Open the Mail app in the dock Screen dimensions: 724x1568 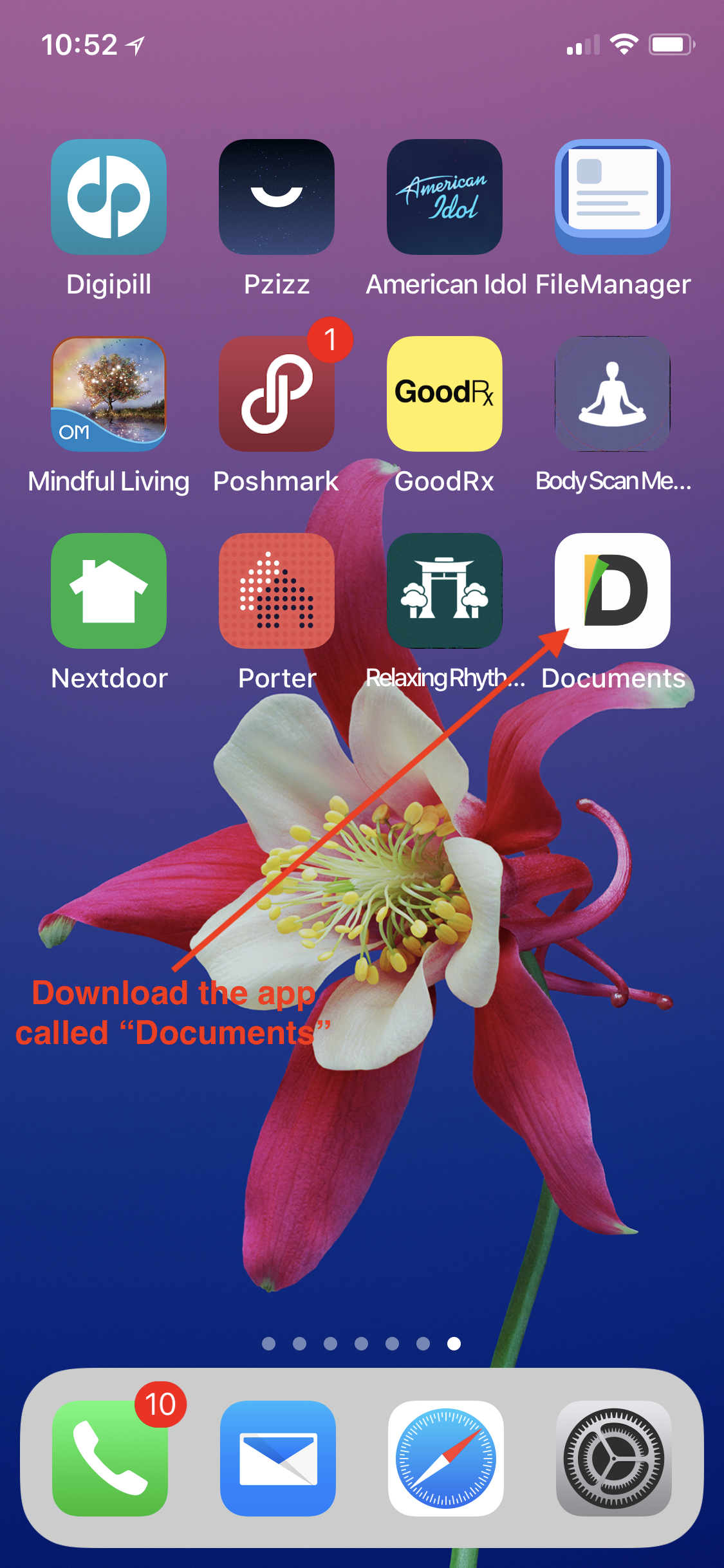[278, 1459]
